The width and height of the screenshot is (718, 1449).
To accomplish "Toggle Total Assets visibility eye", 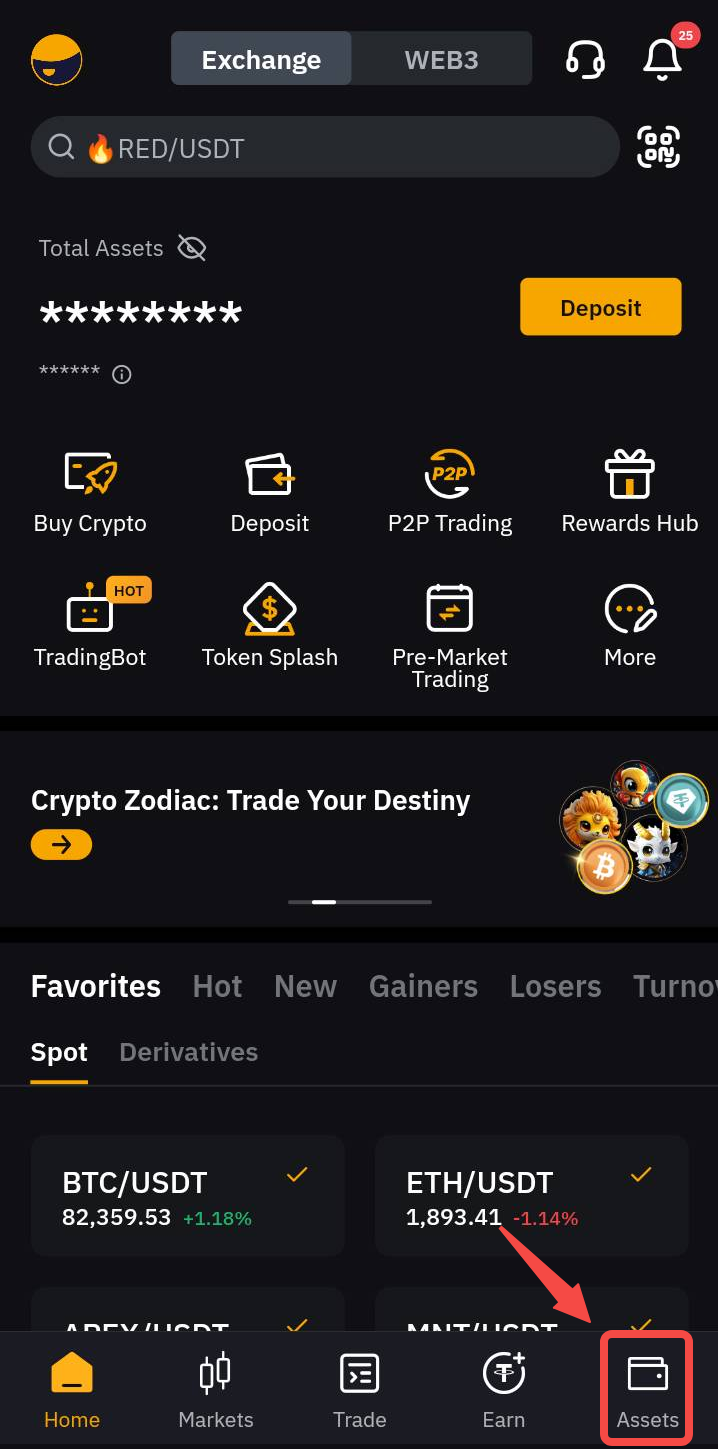I will tap(191, 248).
